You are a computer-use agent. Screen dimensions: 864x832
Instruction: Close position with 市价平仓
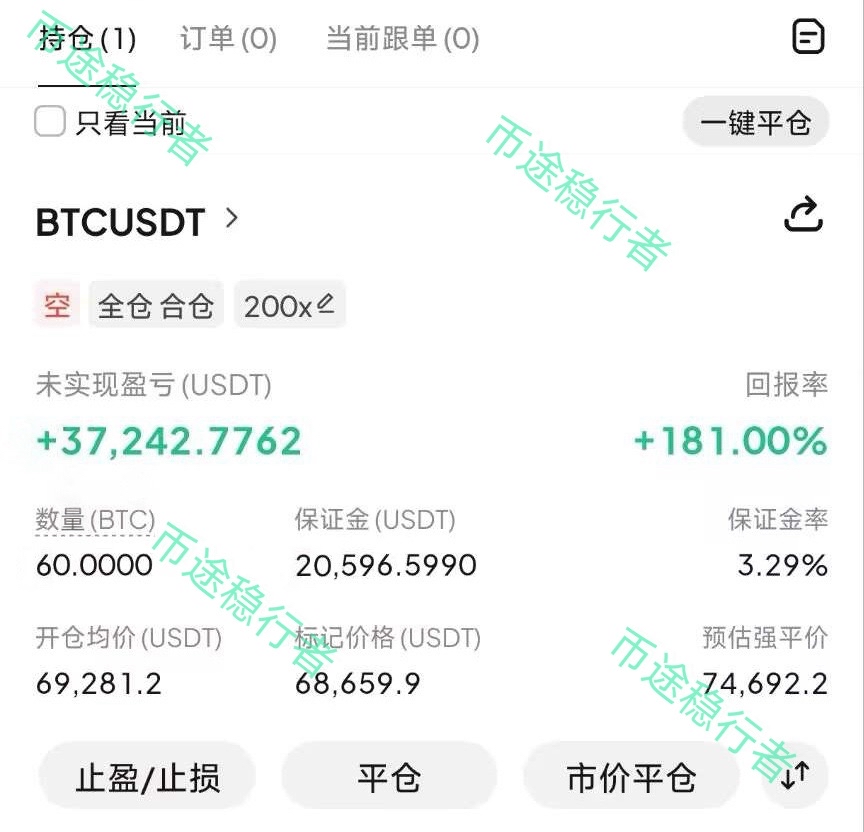631,777
